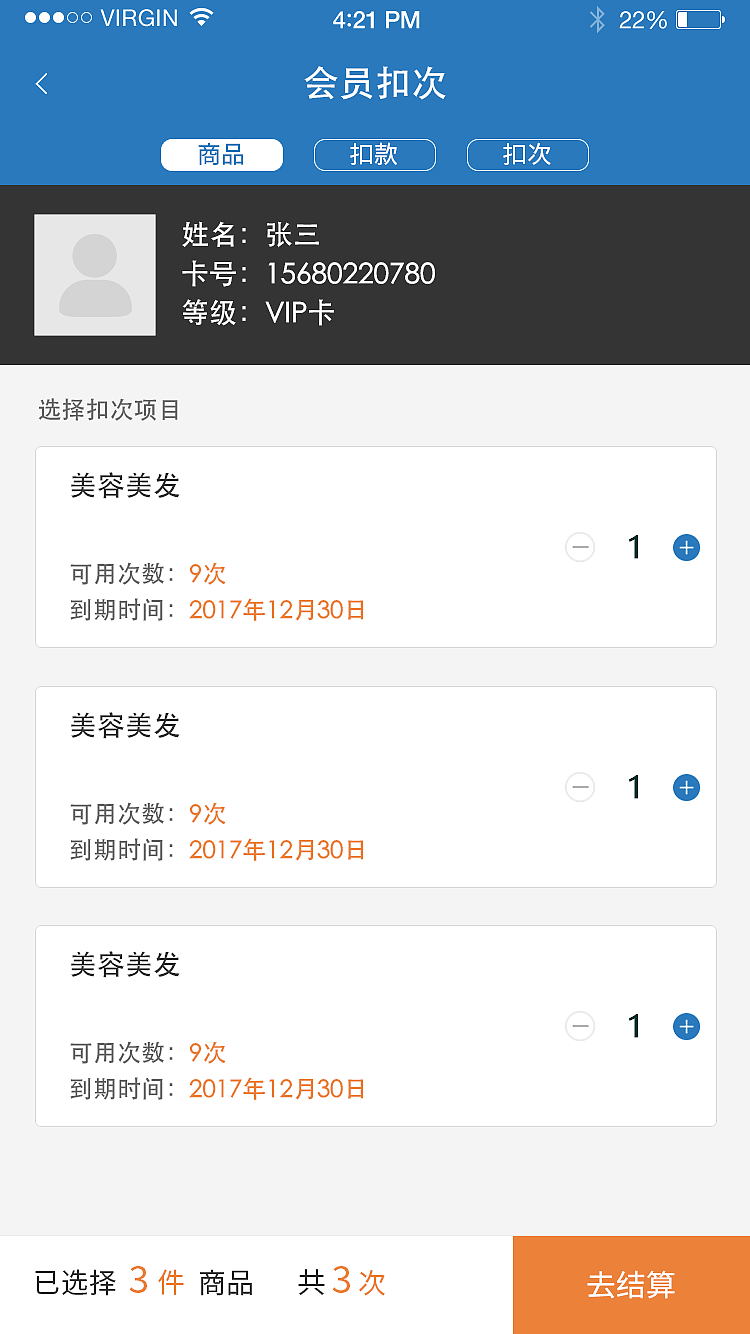Tap the VIP卡 membership level label
Screen dimensions: 750x1334
point(300,312)
